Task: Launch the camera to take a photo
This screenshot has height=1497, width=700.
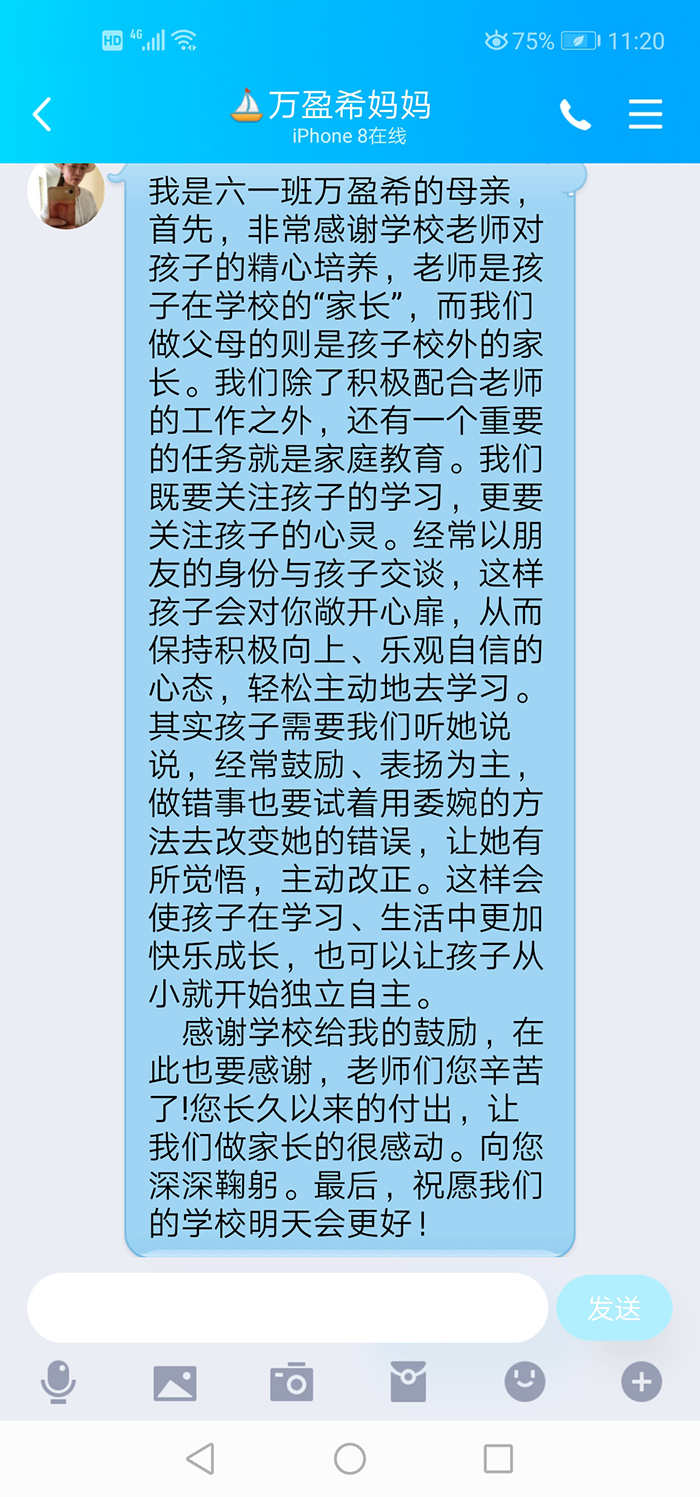Action: tap(292, 1382)
